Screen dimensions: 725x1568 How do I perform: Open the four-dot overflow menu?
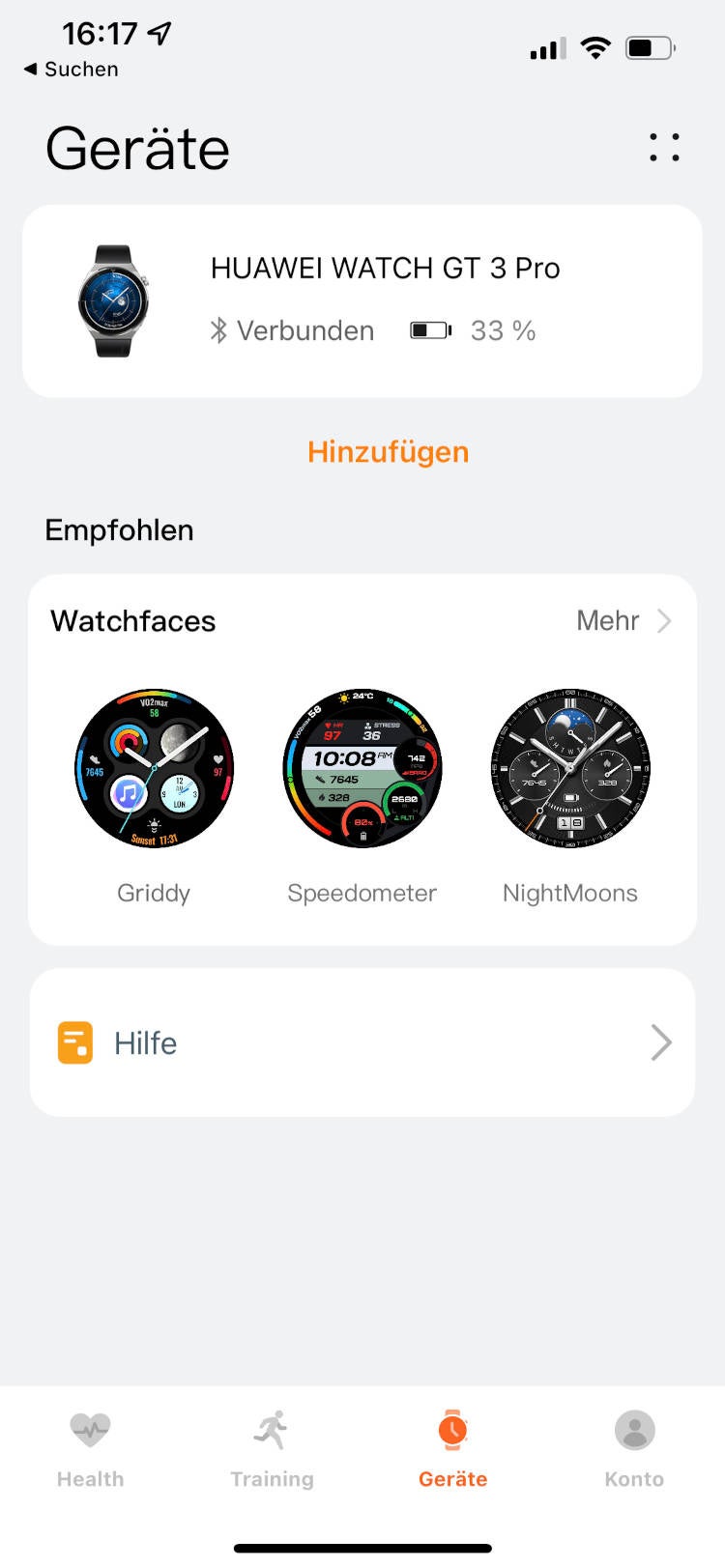[x=664, y=148]
